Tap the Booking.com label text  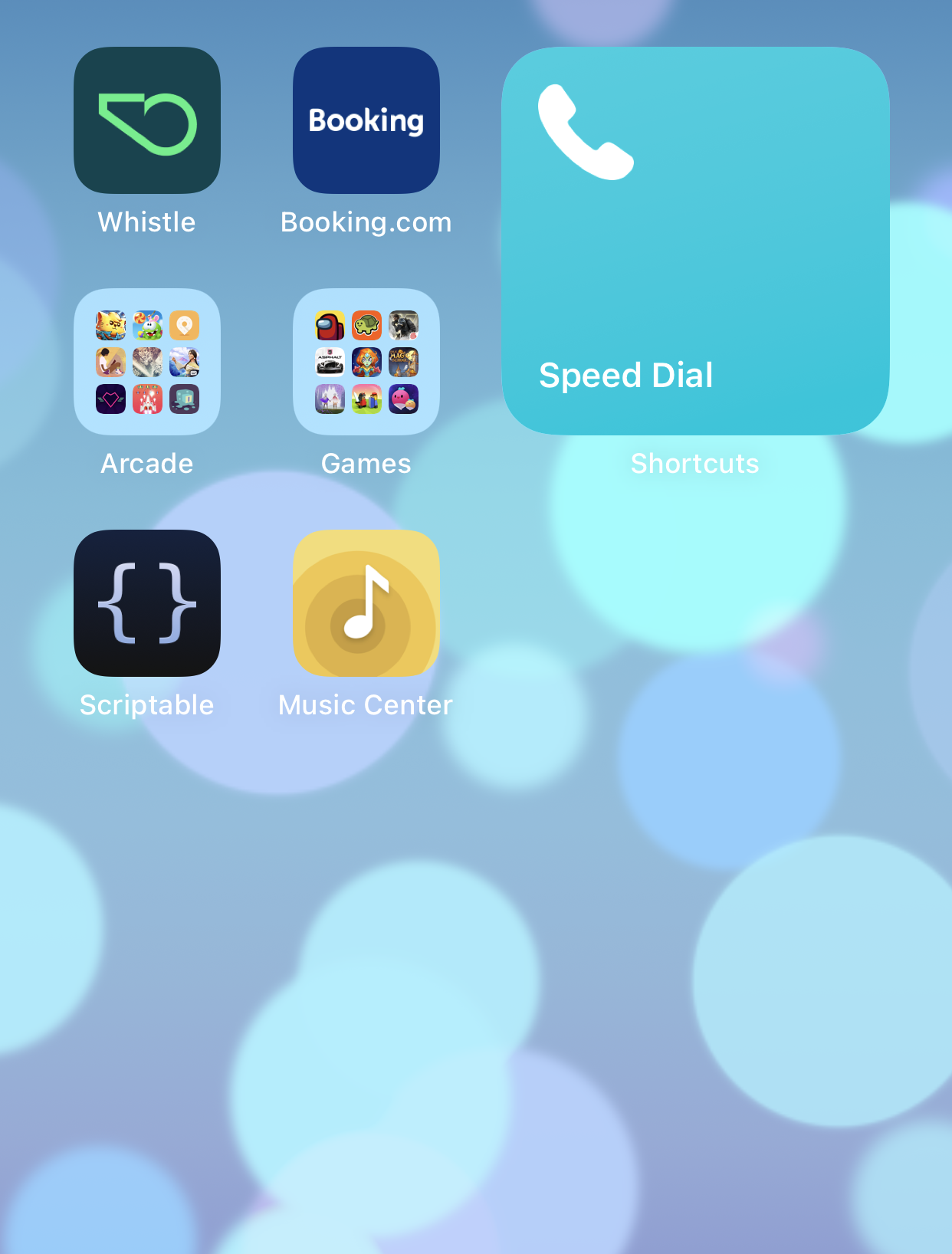[366, 222]
